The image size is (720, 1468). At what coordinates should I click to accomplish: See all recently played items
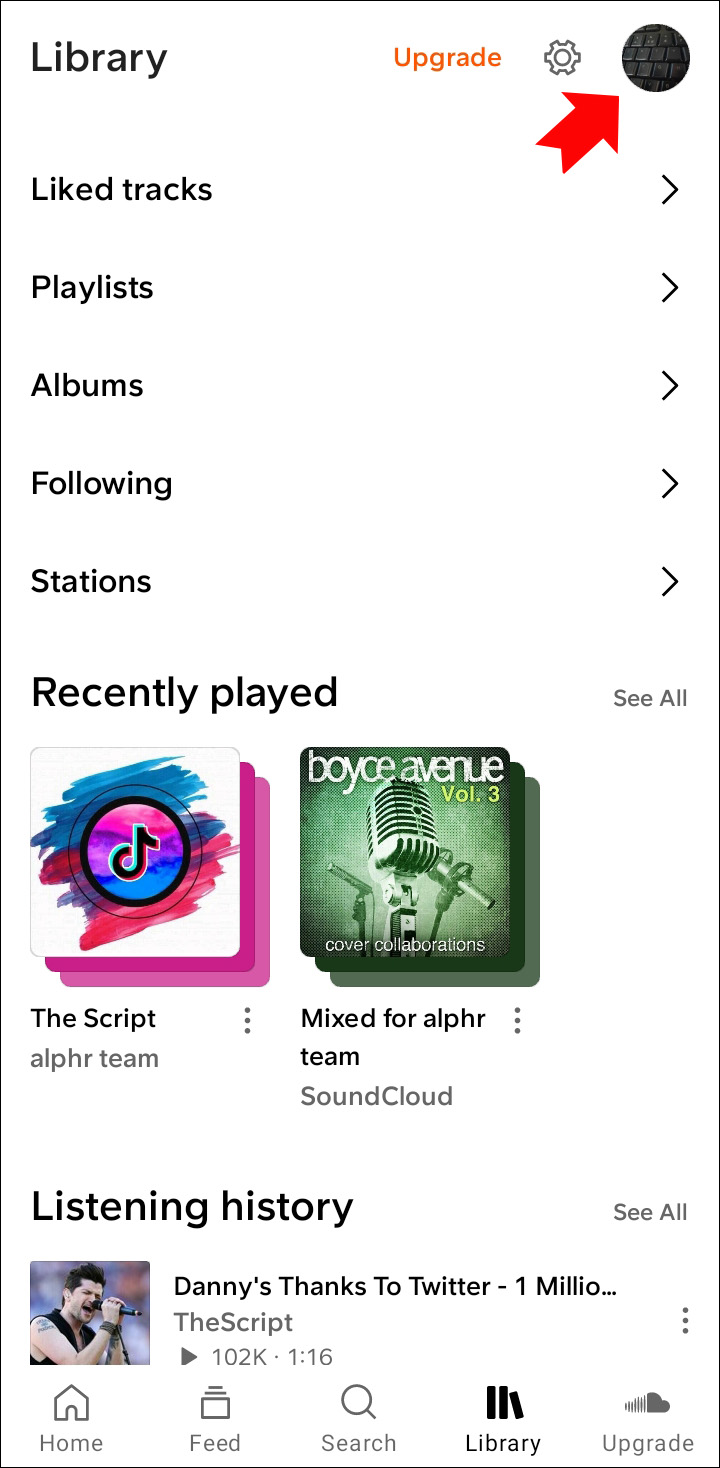click(x=650, y=698)
